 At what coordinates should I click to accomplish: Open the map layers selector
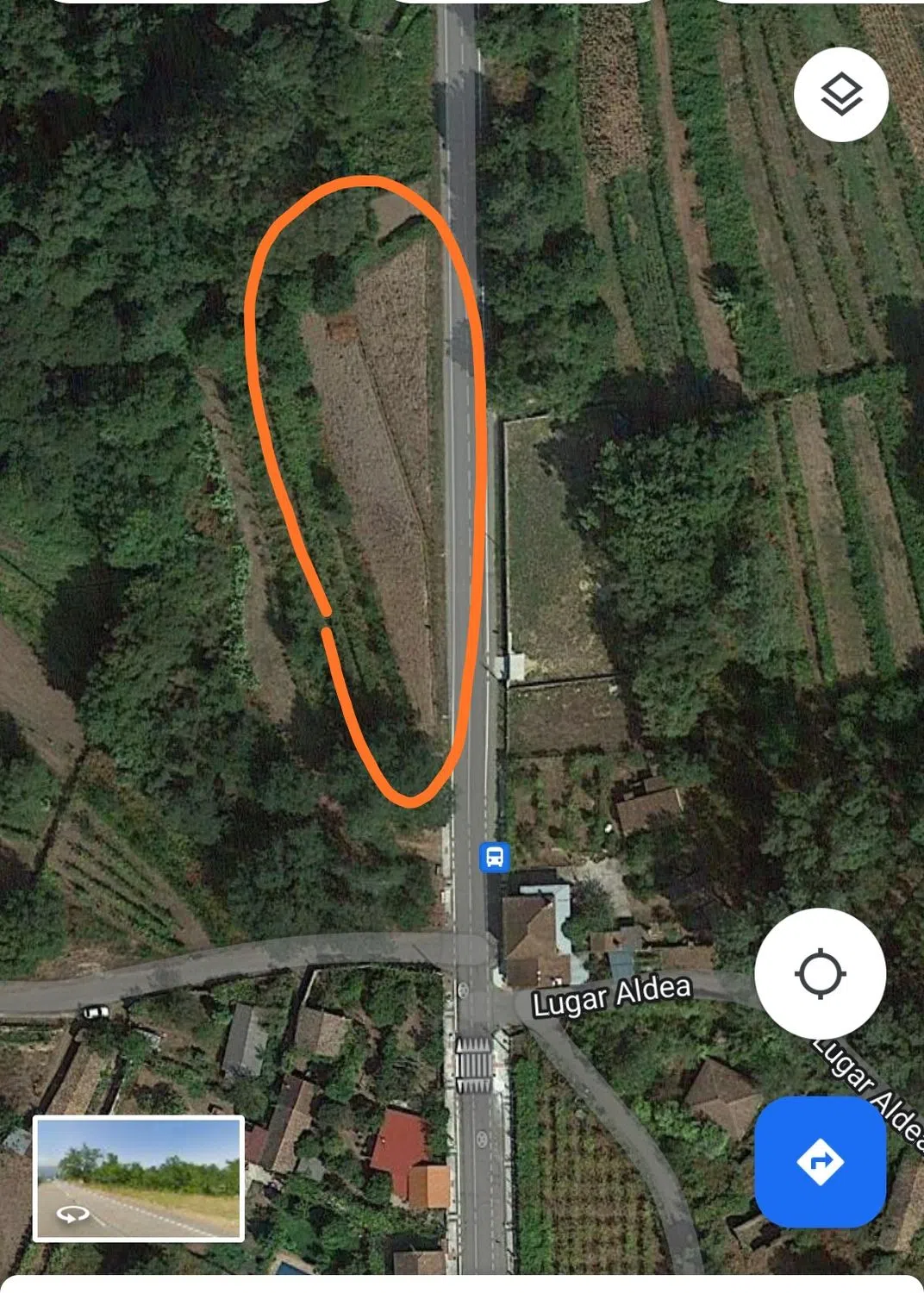point(840,94)
